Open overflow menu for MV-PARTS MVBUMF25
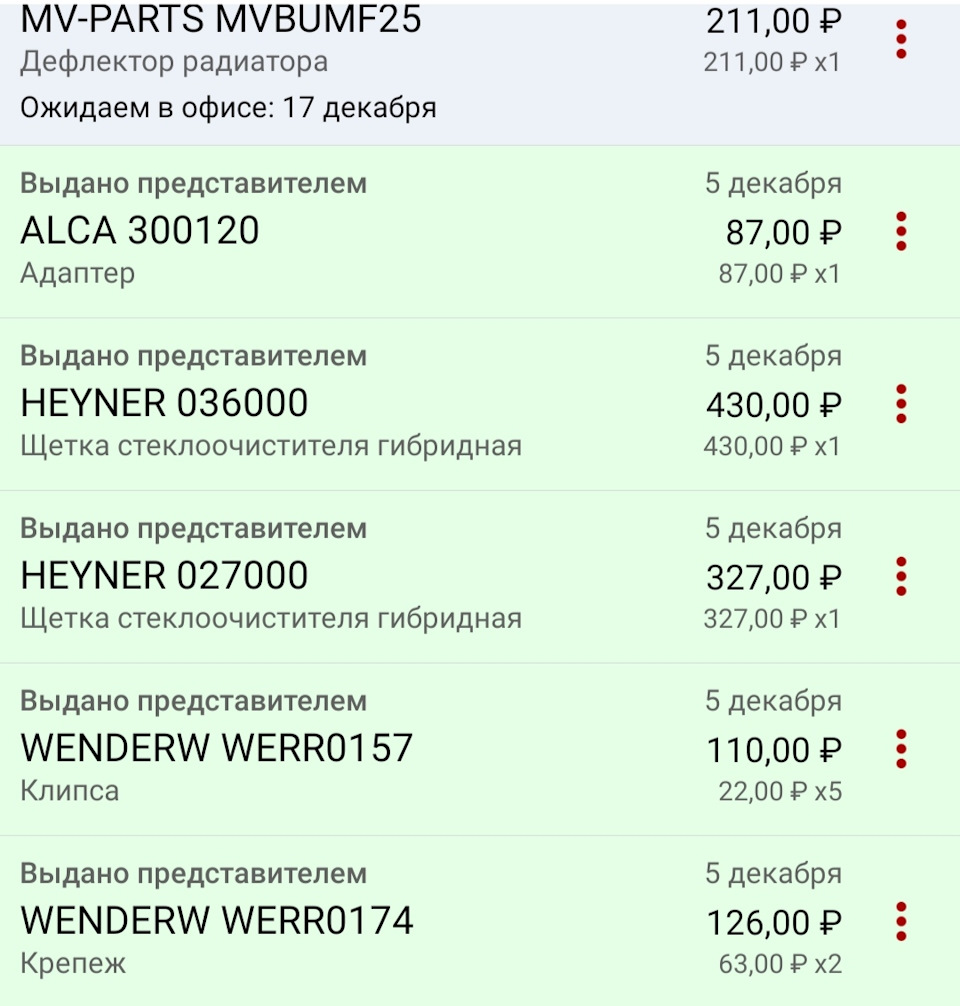Viewport: 960px width, 1006px height. 901,38
